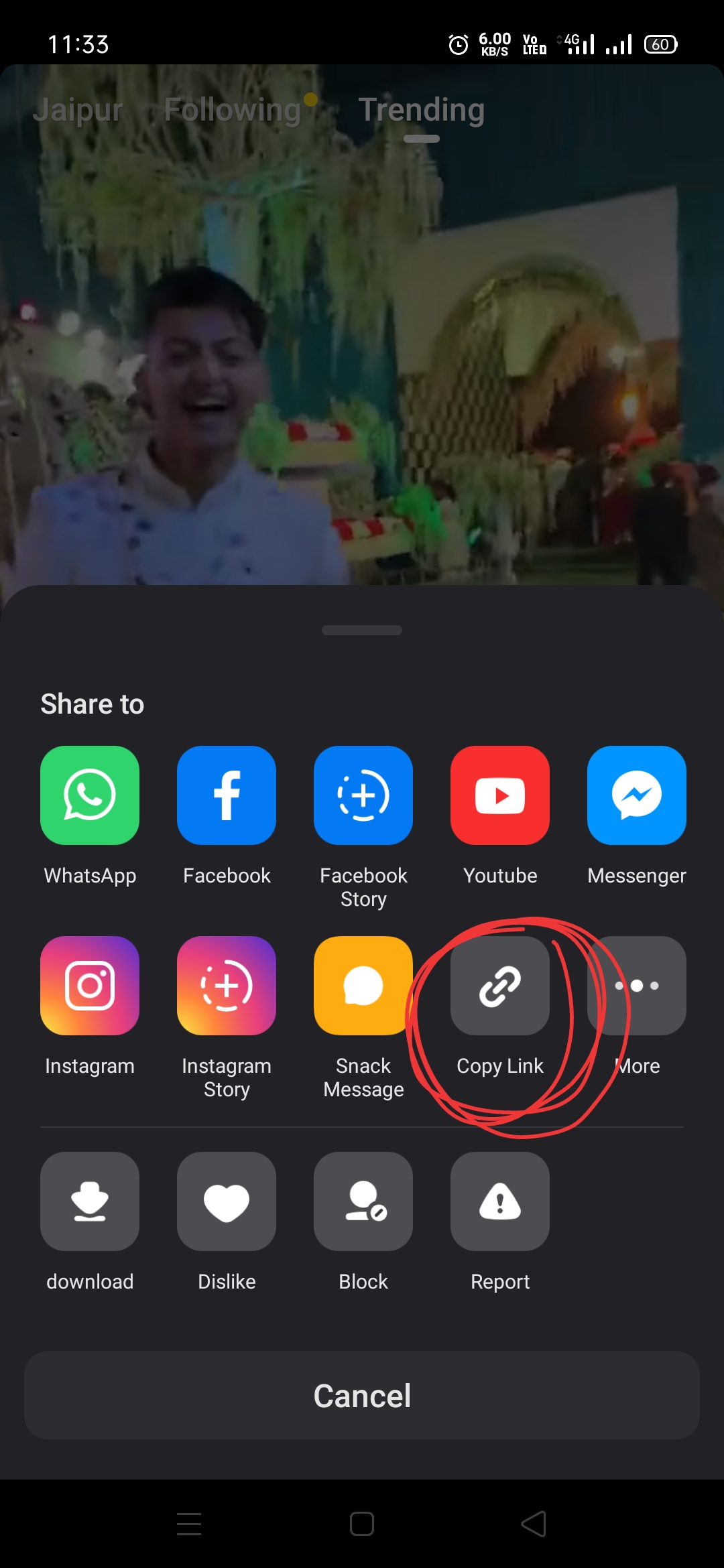
Task: Tap the system back button
Action: point(534,1524)
